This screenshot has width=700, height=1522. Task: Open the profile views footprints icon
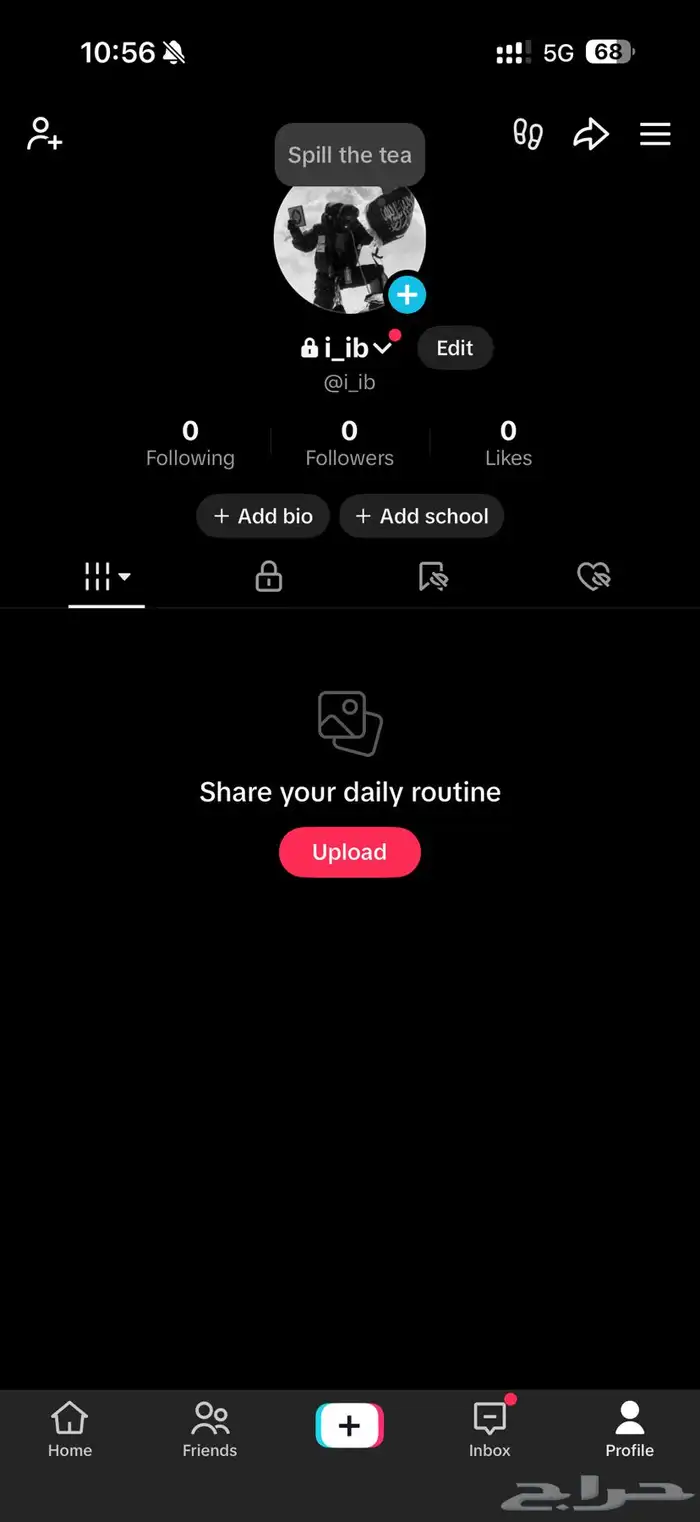tap(528, 134)
